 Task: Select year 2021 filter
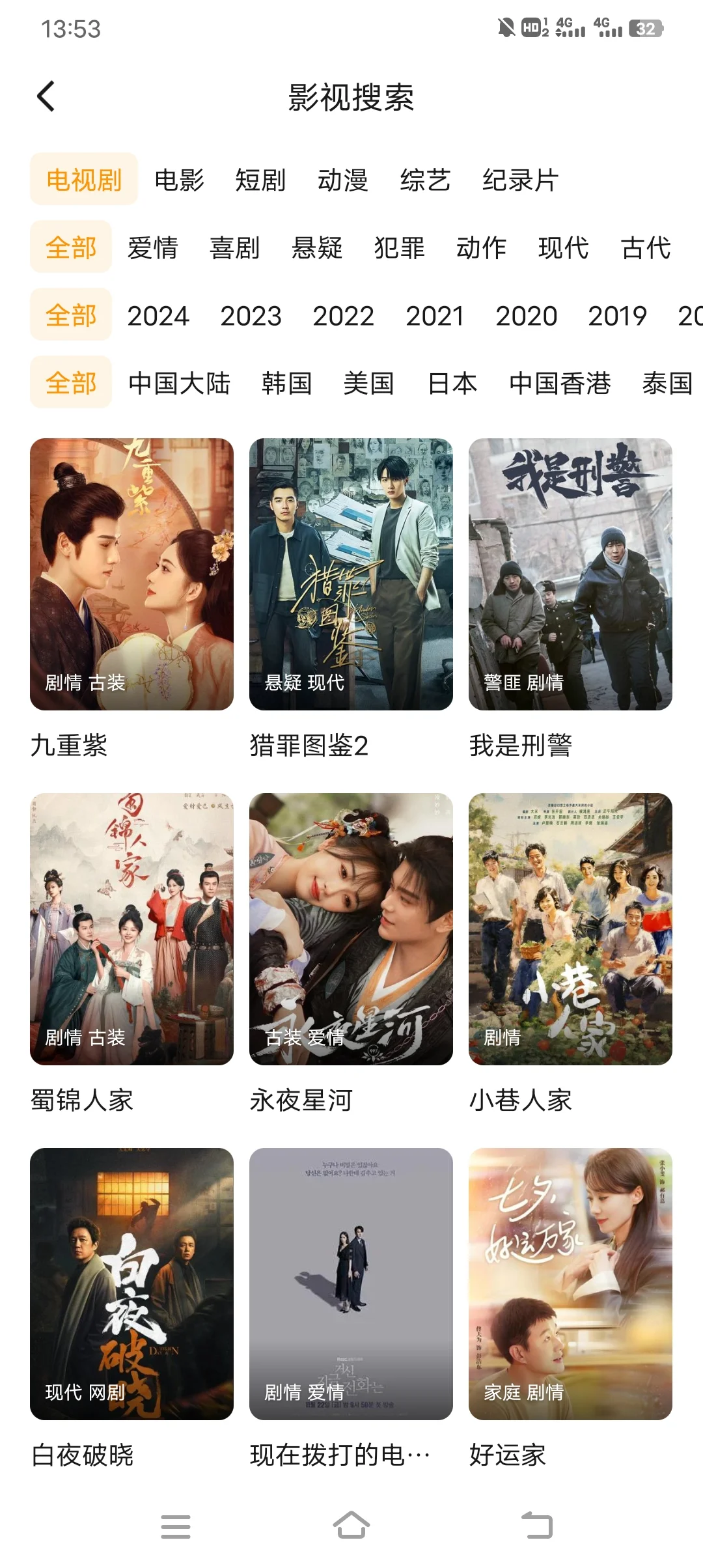tap(434, 316)
